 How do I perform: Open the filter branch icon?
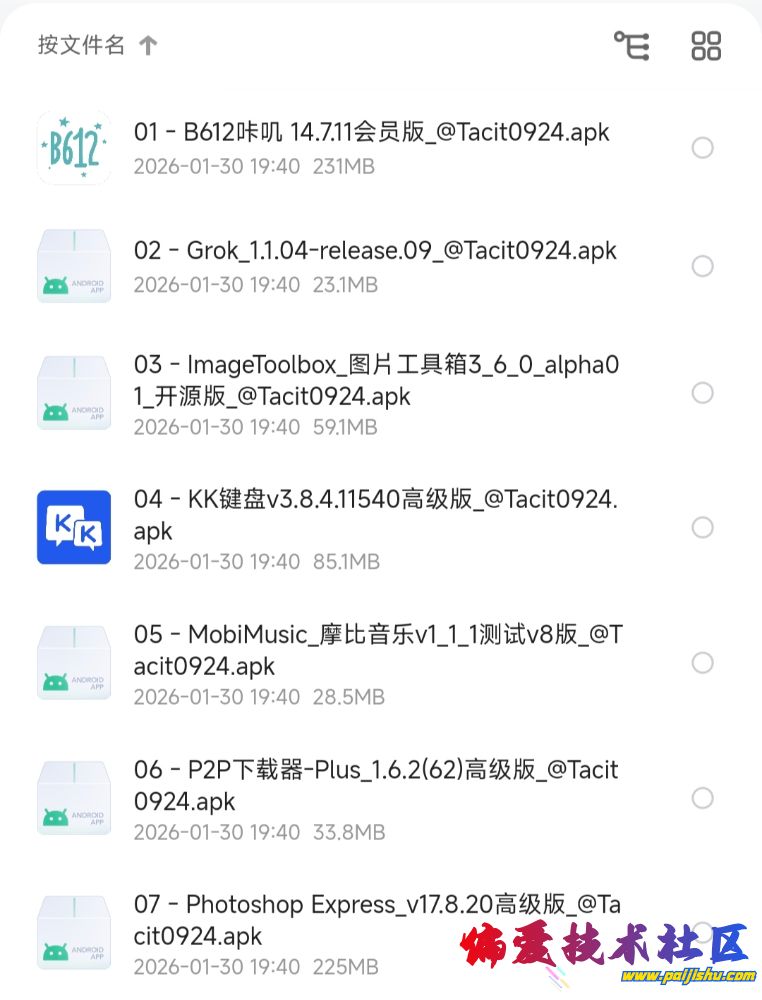click(632, 45)
